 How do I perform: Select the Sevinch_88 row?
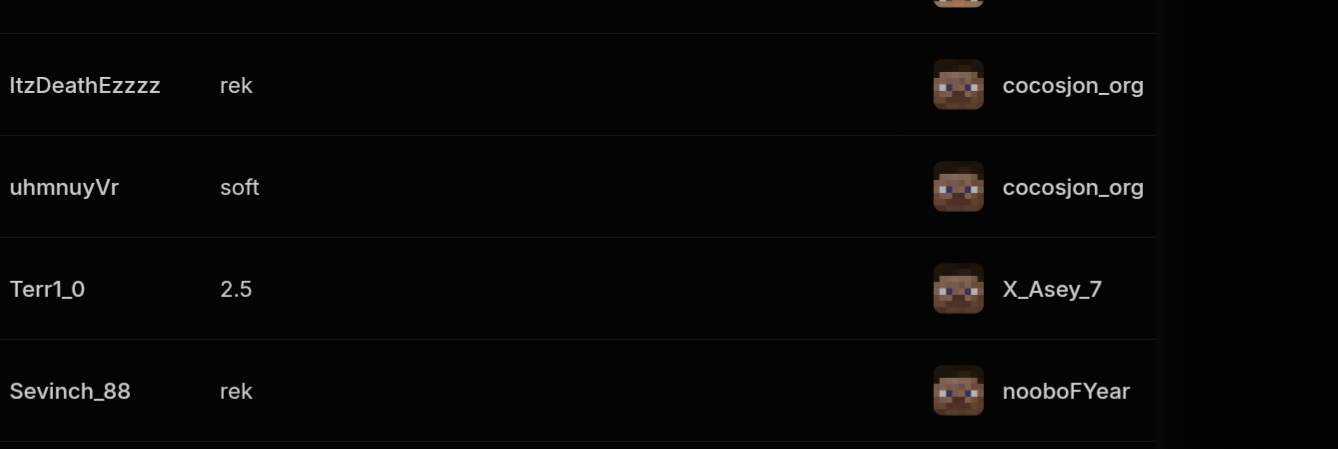pyautogui.click(x=70, y=392)
